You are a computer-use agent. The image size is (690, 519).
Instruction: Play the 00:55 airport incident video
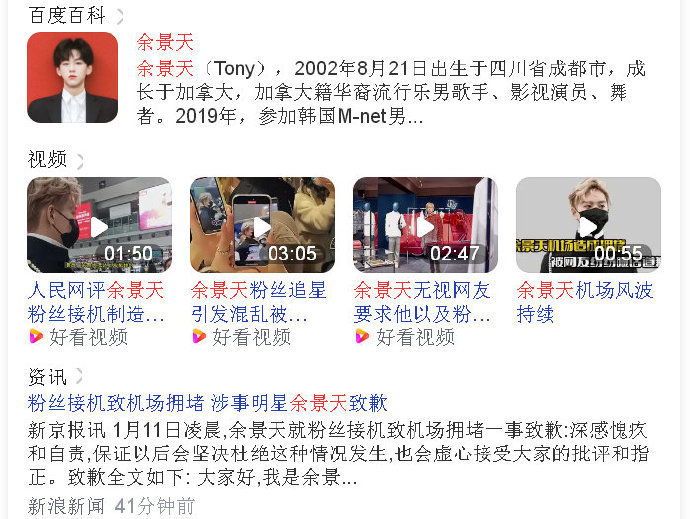tap(588, 225)
